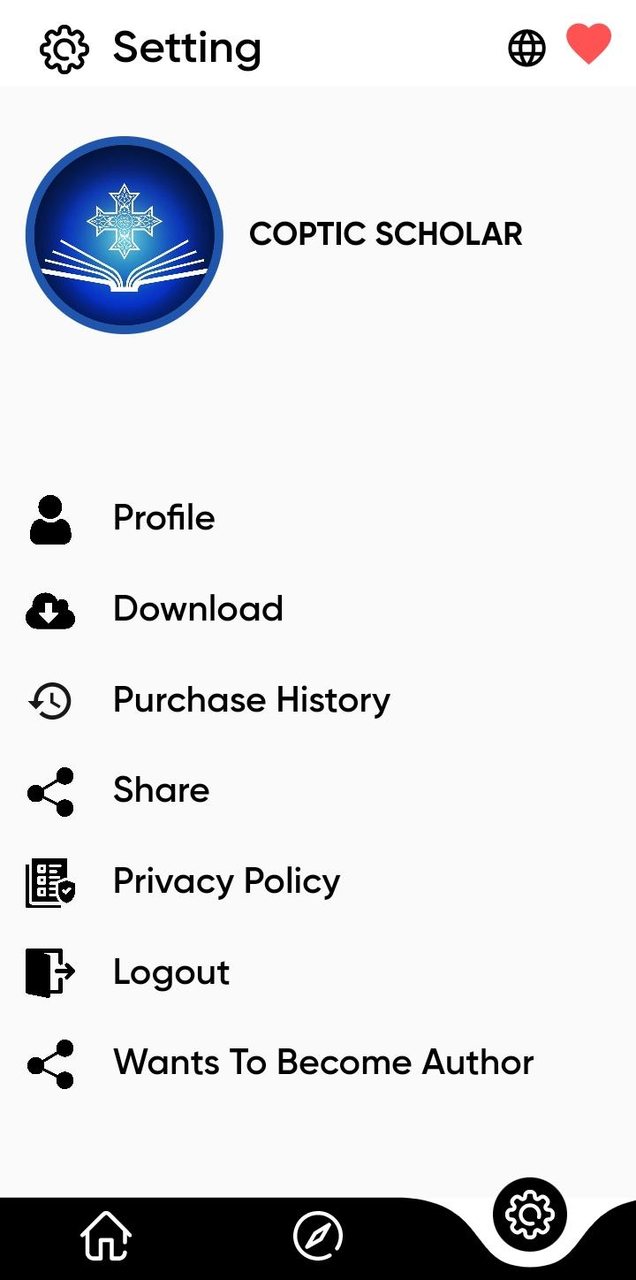The image size is (636, 1280).
Task: Go to Download
Action: [197, 609]
